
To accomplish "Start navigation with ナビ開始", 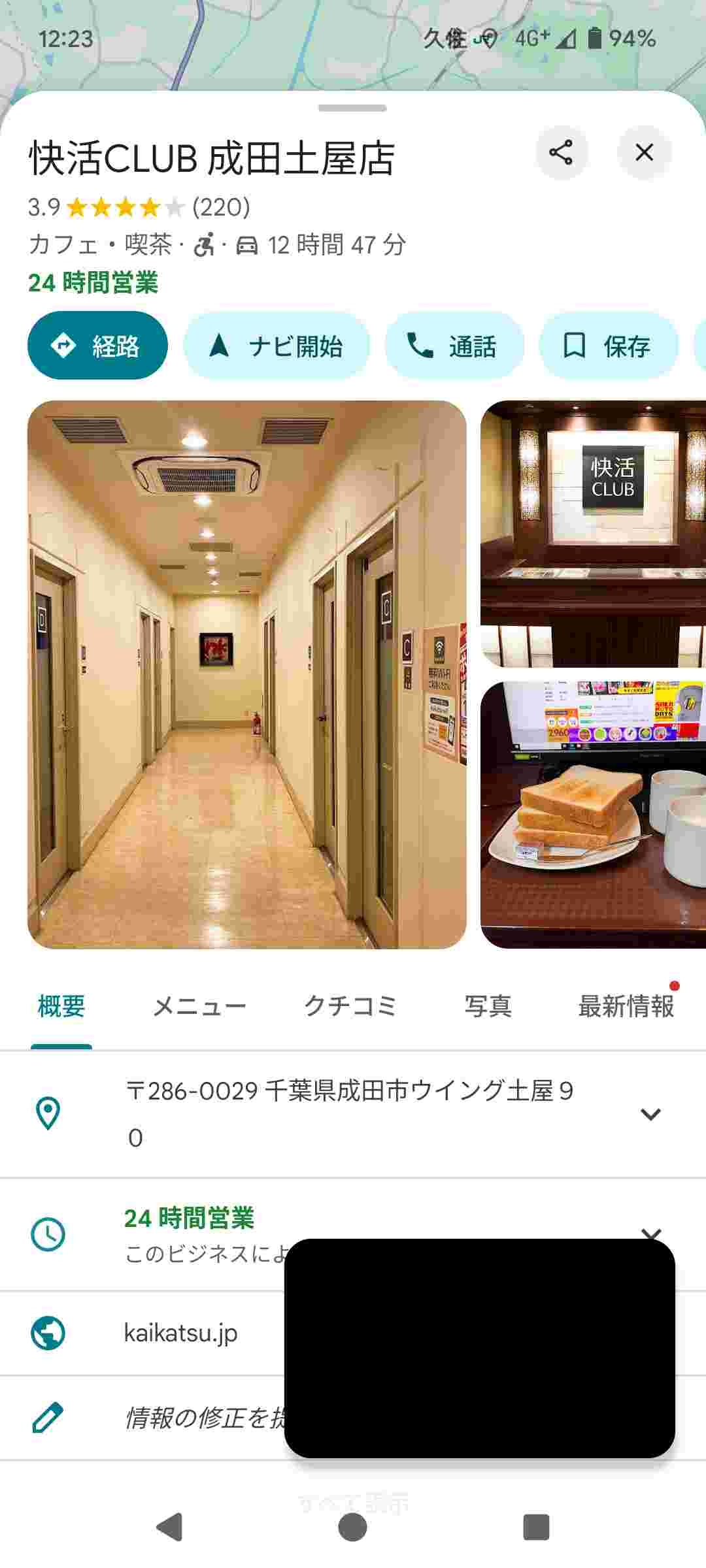I will pos(277,346).
